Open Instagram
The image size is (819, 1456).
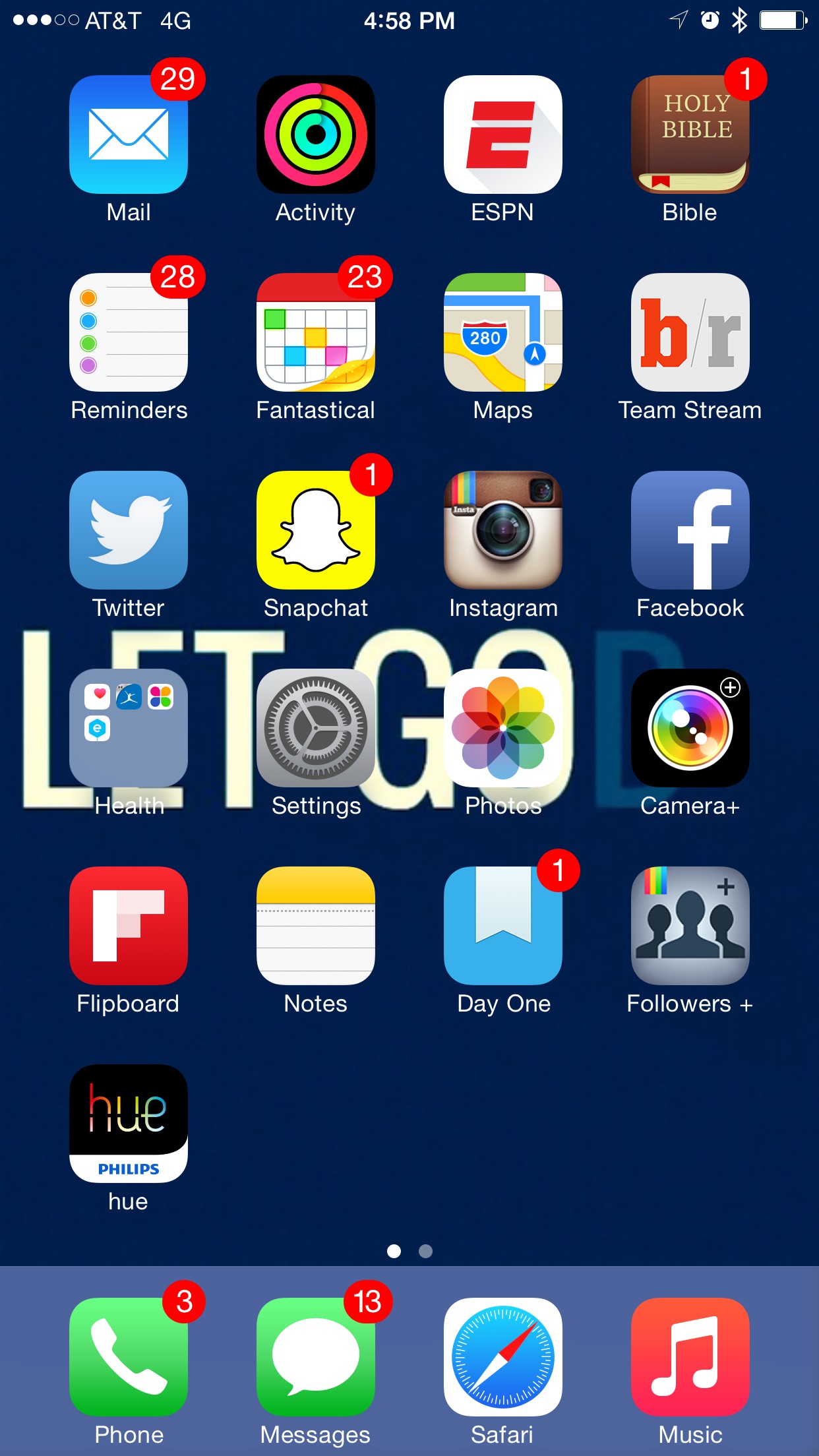point(503,530)
